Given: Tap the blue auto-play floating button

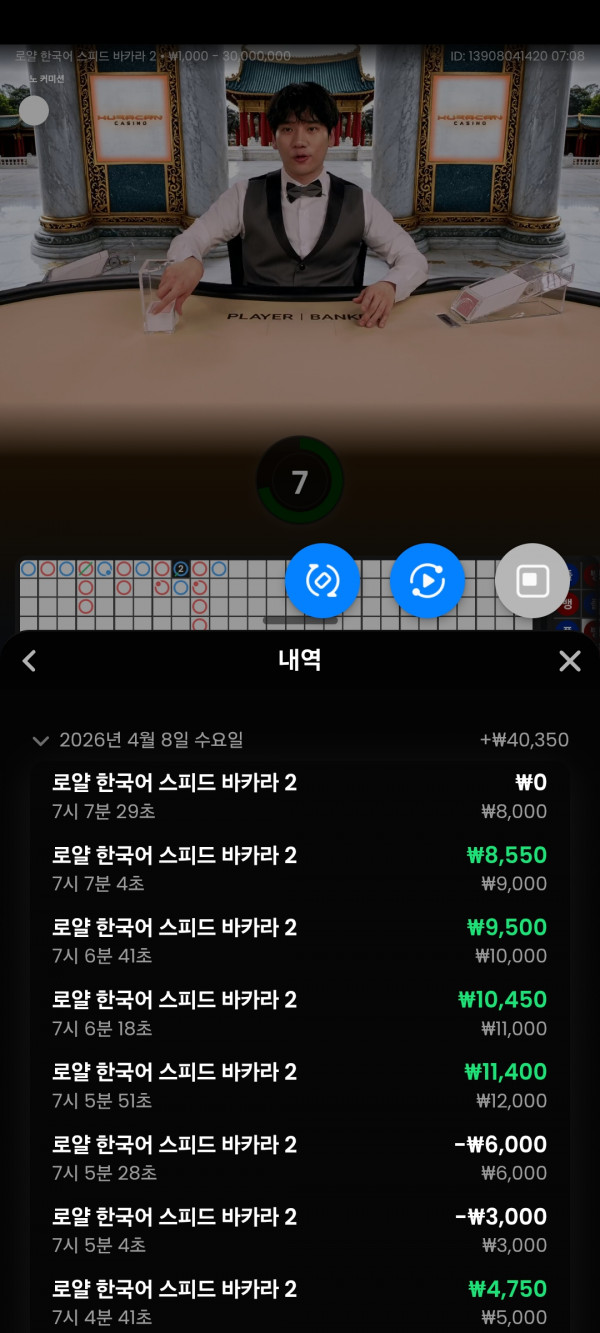Looking at the screenshot, I should pos(427,581).
